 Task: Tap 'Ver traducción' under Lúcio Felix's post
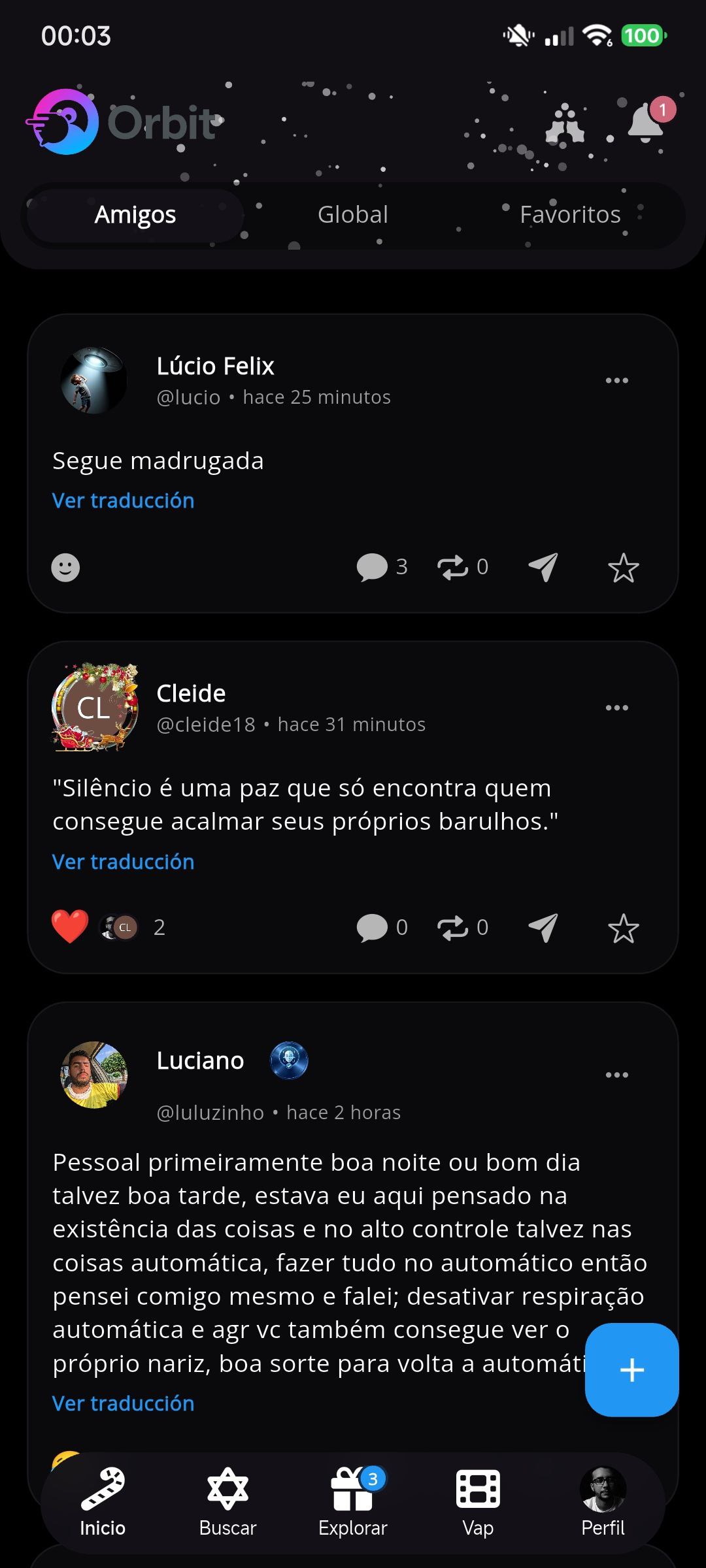123,501
